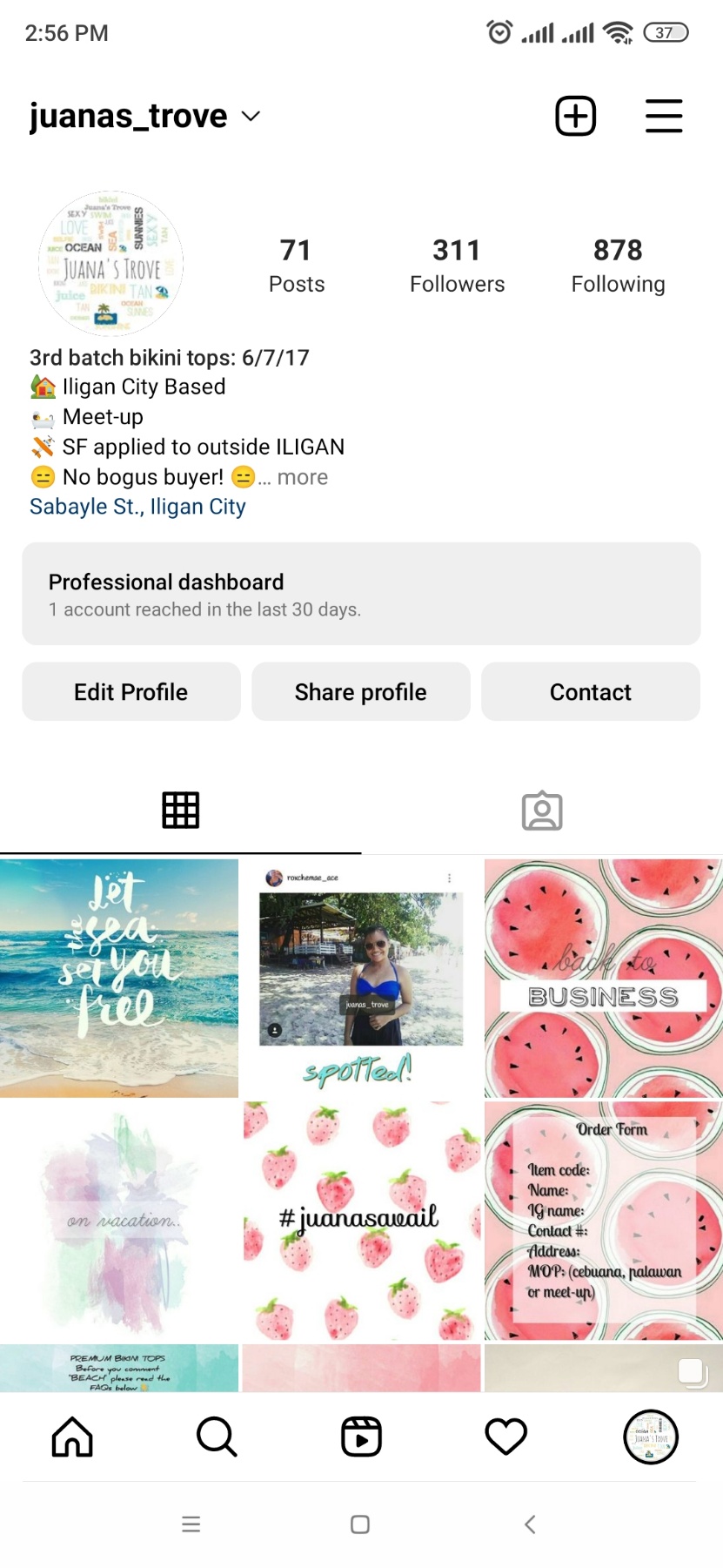View the followers list
Screen dimensions: 723x1568
tap(457, 266)
